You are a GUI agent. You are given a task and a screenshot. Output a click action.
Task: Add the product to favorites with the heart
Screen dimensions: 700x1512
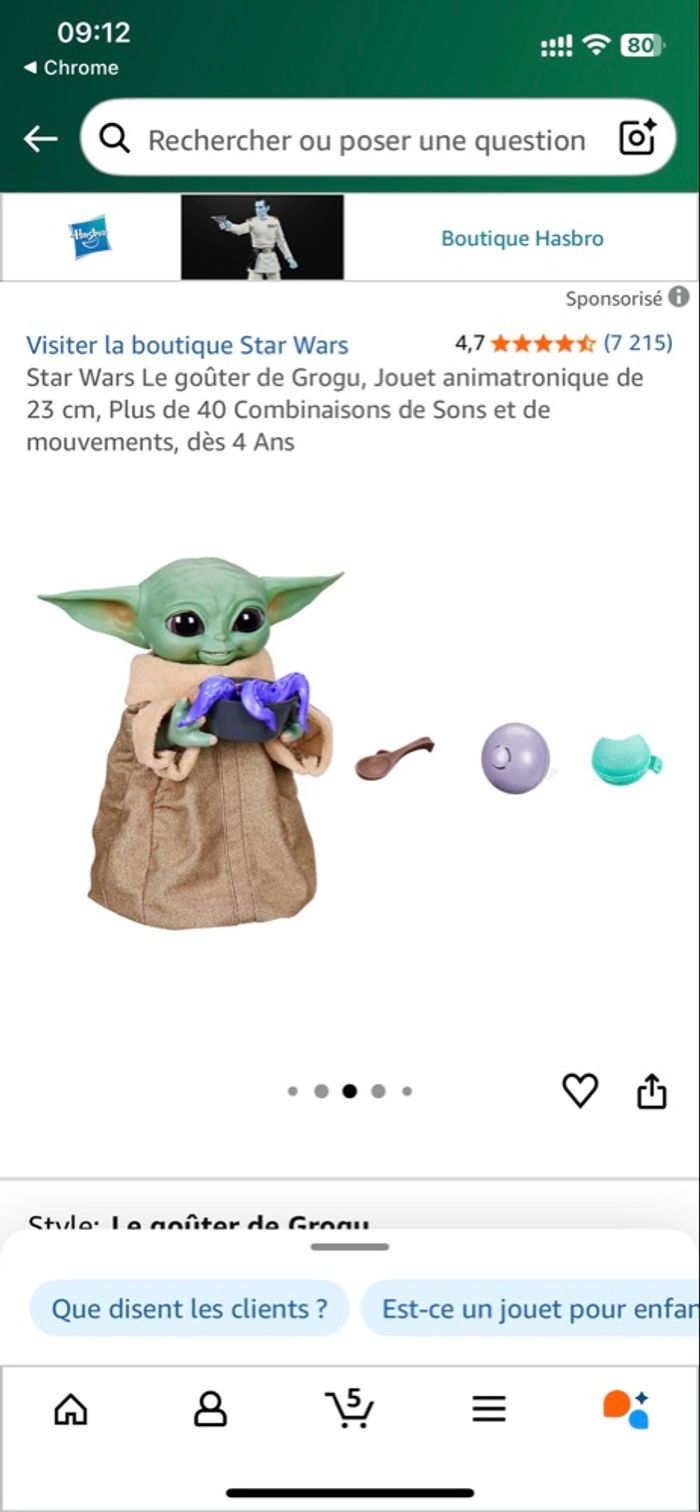click(580, 1090)
